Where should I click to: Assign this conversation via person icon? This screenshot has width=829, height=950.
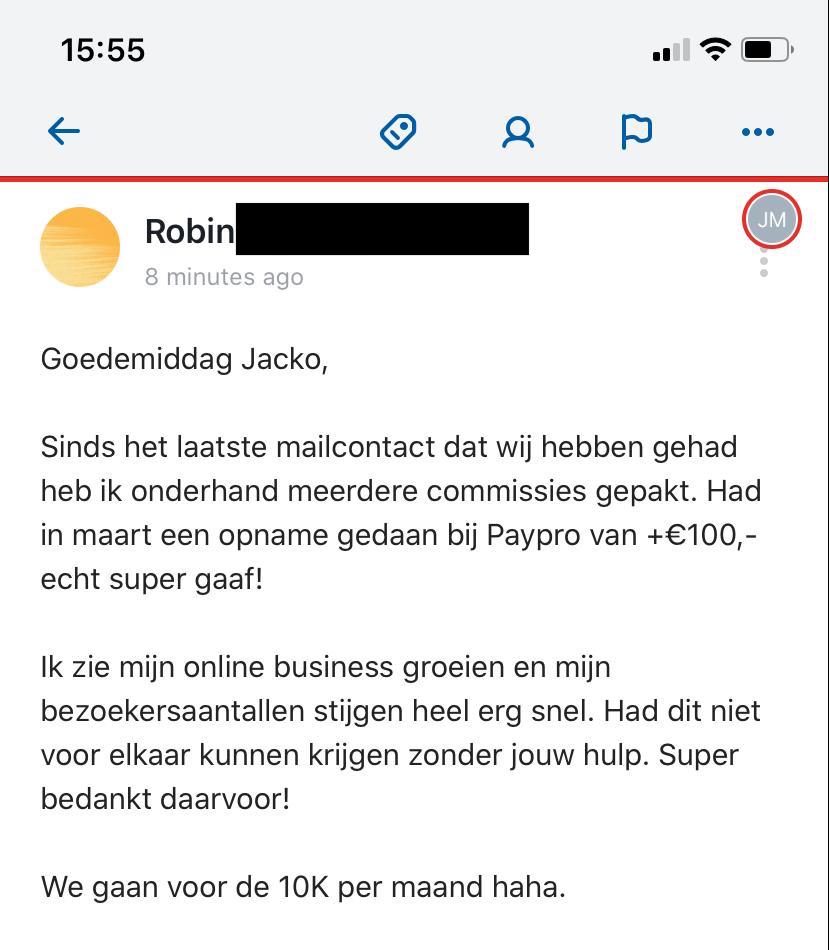click(x=518, y=132)
